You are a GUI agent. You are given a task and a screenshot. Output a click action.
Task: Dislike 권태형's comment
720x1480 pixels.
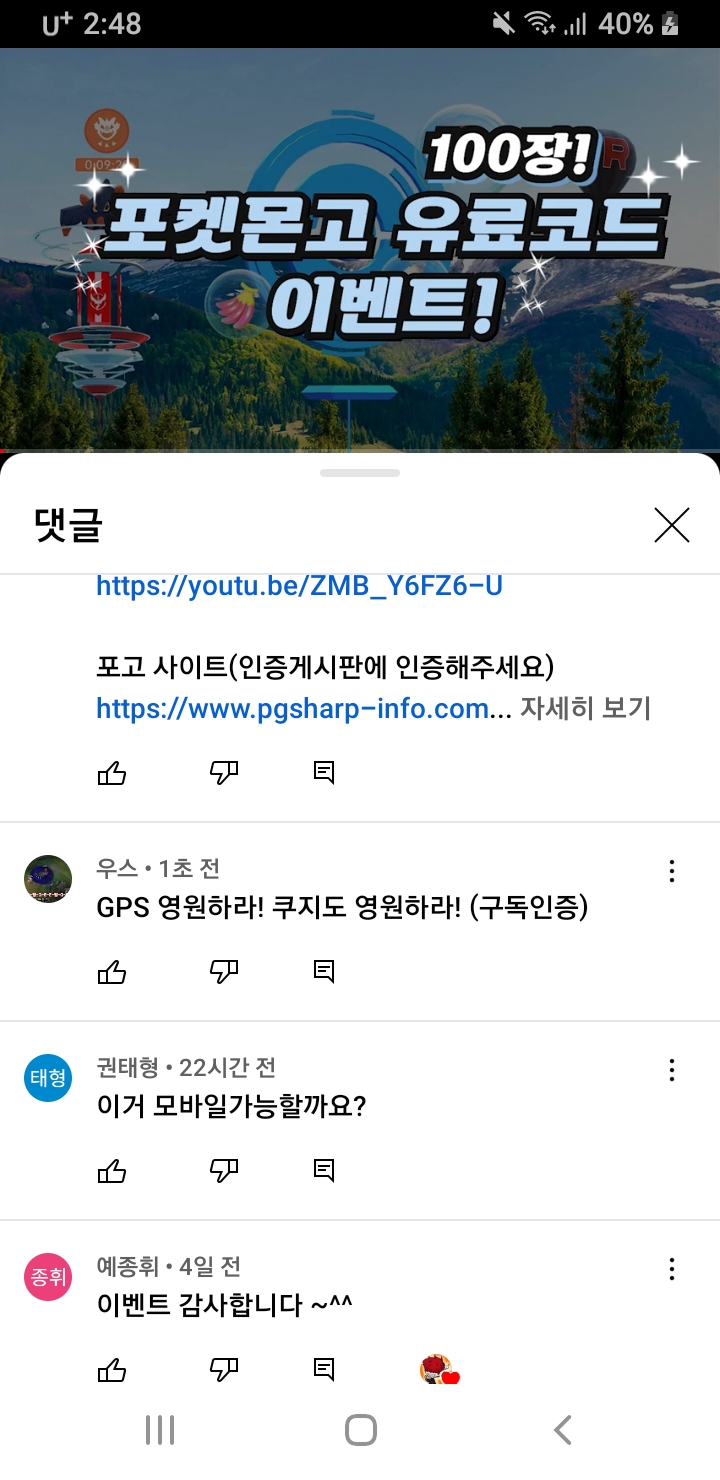(224, 1170)
